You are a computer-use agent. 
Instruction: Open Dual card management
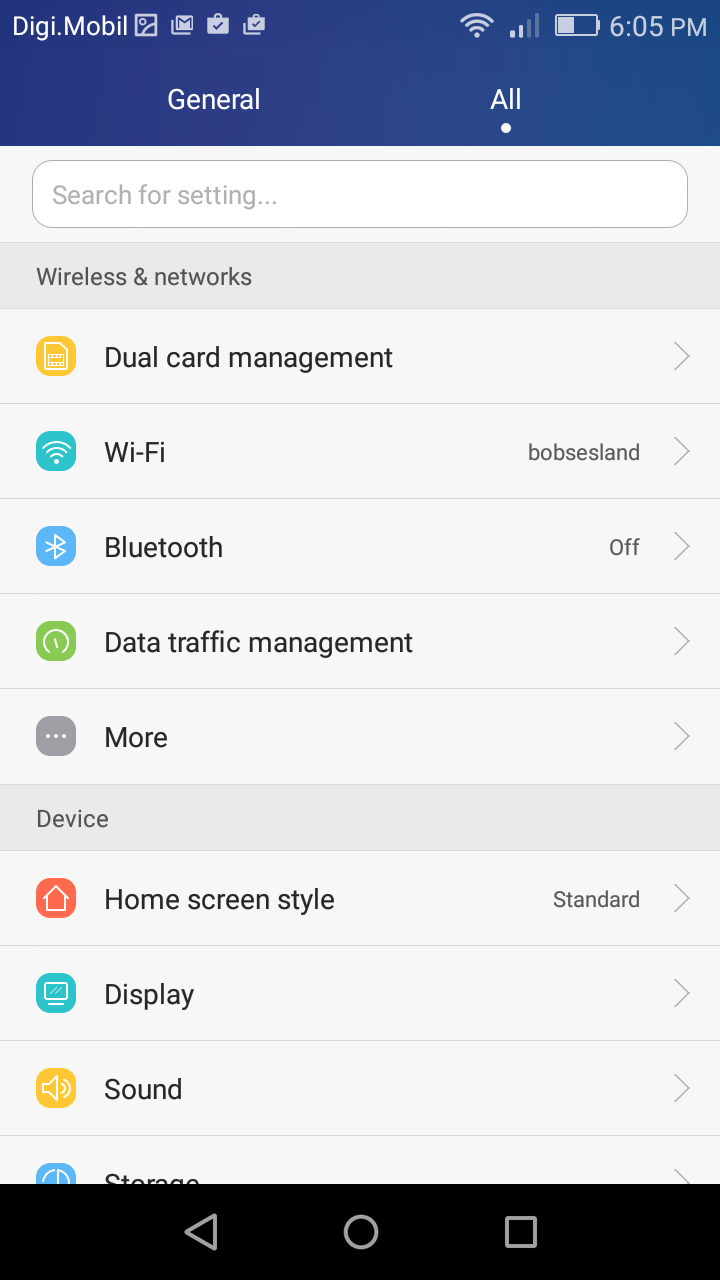pyautogui.click(x=360, y=357)
